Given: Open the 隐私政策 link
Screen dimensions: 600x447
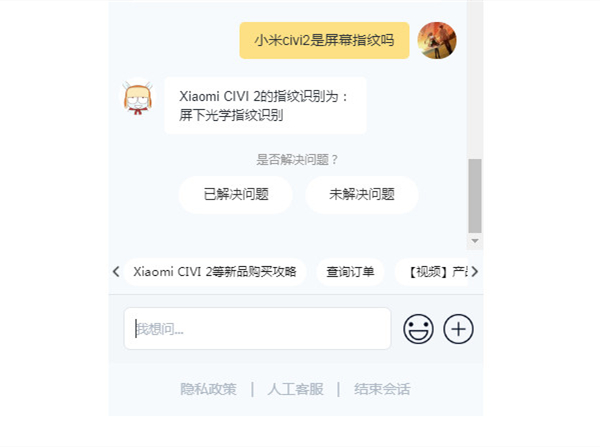Looking at the screenshot, I should 208,389.
